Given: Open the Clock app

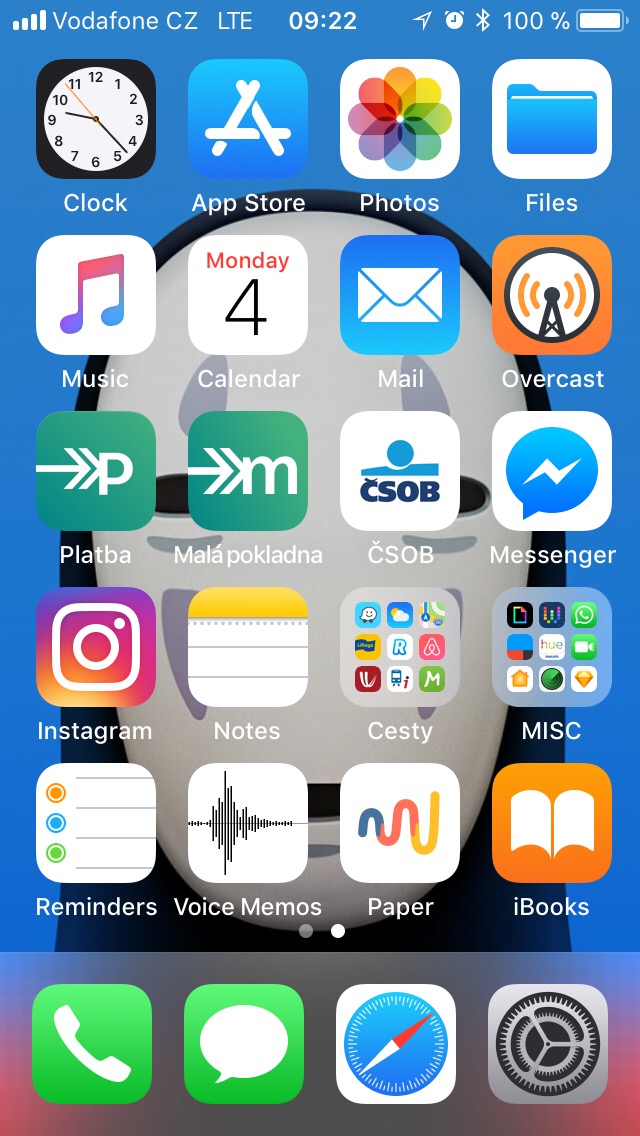Looking at the screenshot, I should (x=96, y=119).
